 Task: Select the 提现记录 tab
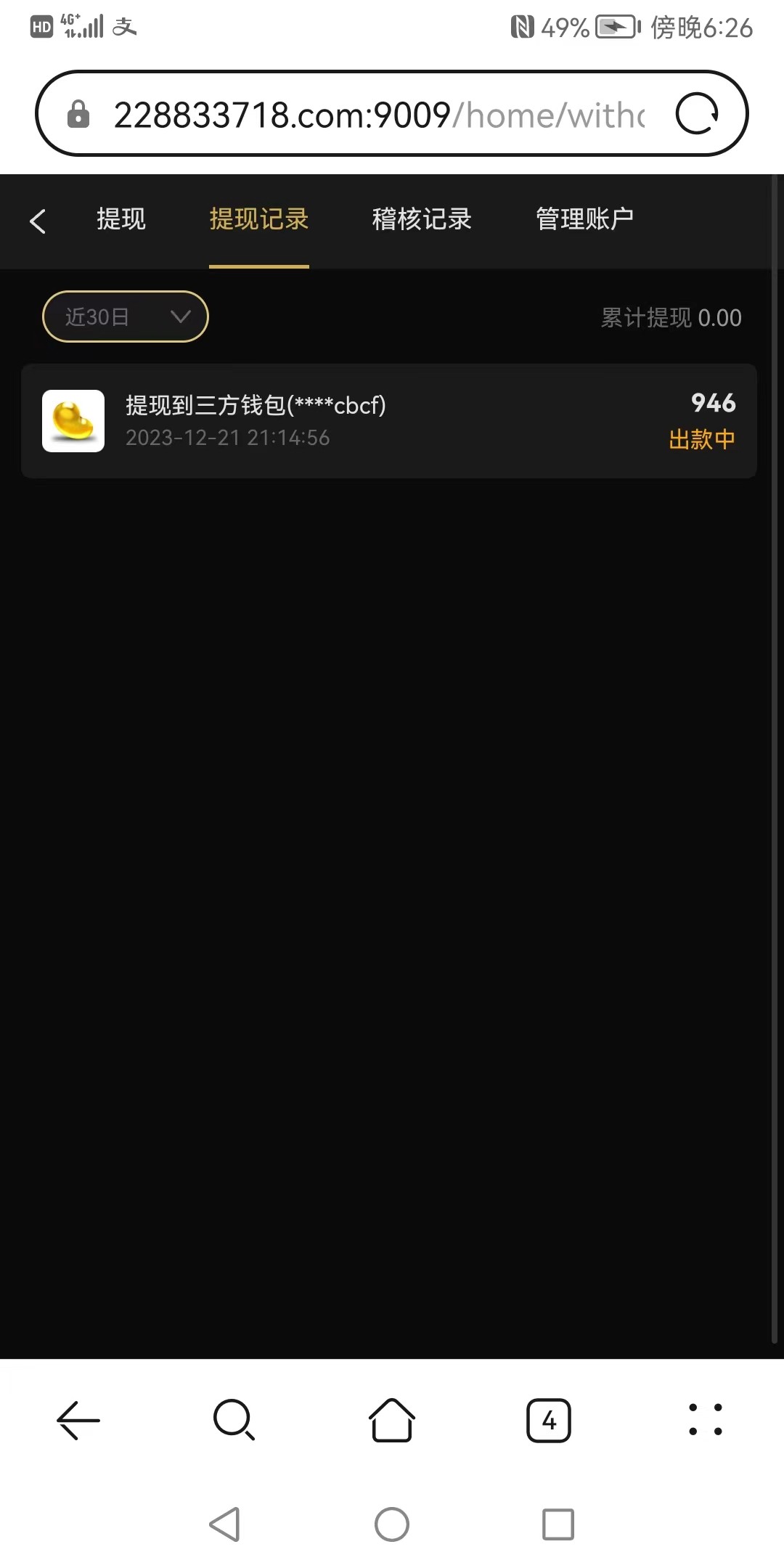259,219
